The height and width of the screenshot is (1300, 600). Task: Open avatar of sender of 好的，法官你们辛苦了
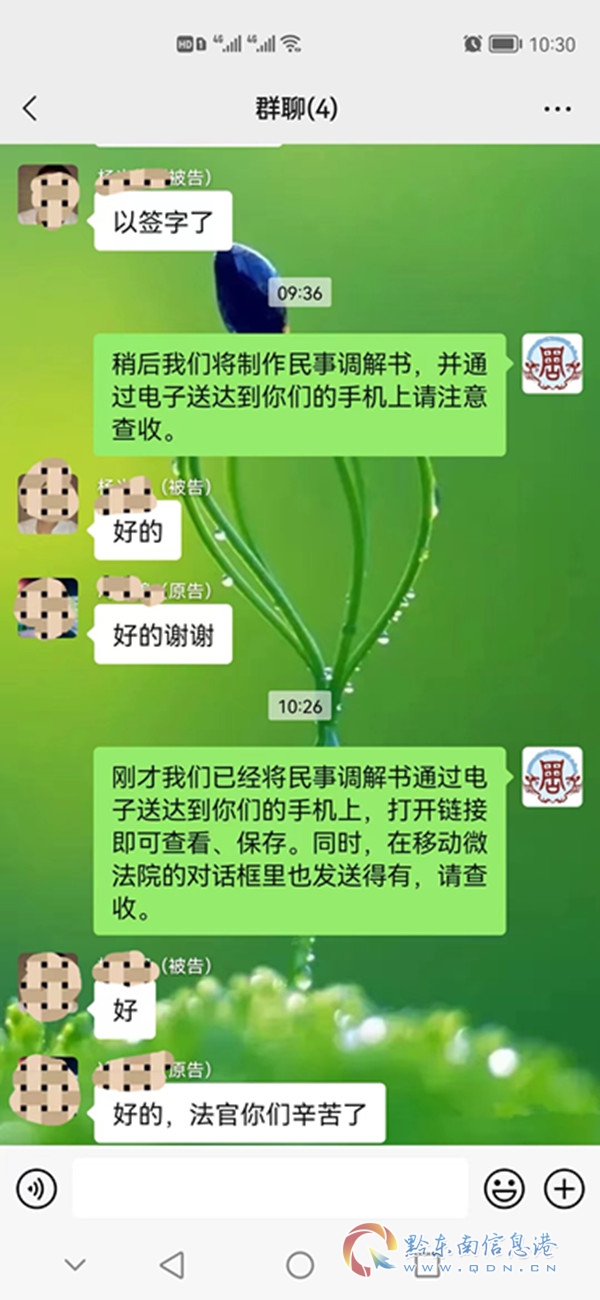(47, 1087)
